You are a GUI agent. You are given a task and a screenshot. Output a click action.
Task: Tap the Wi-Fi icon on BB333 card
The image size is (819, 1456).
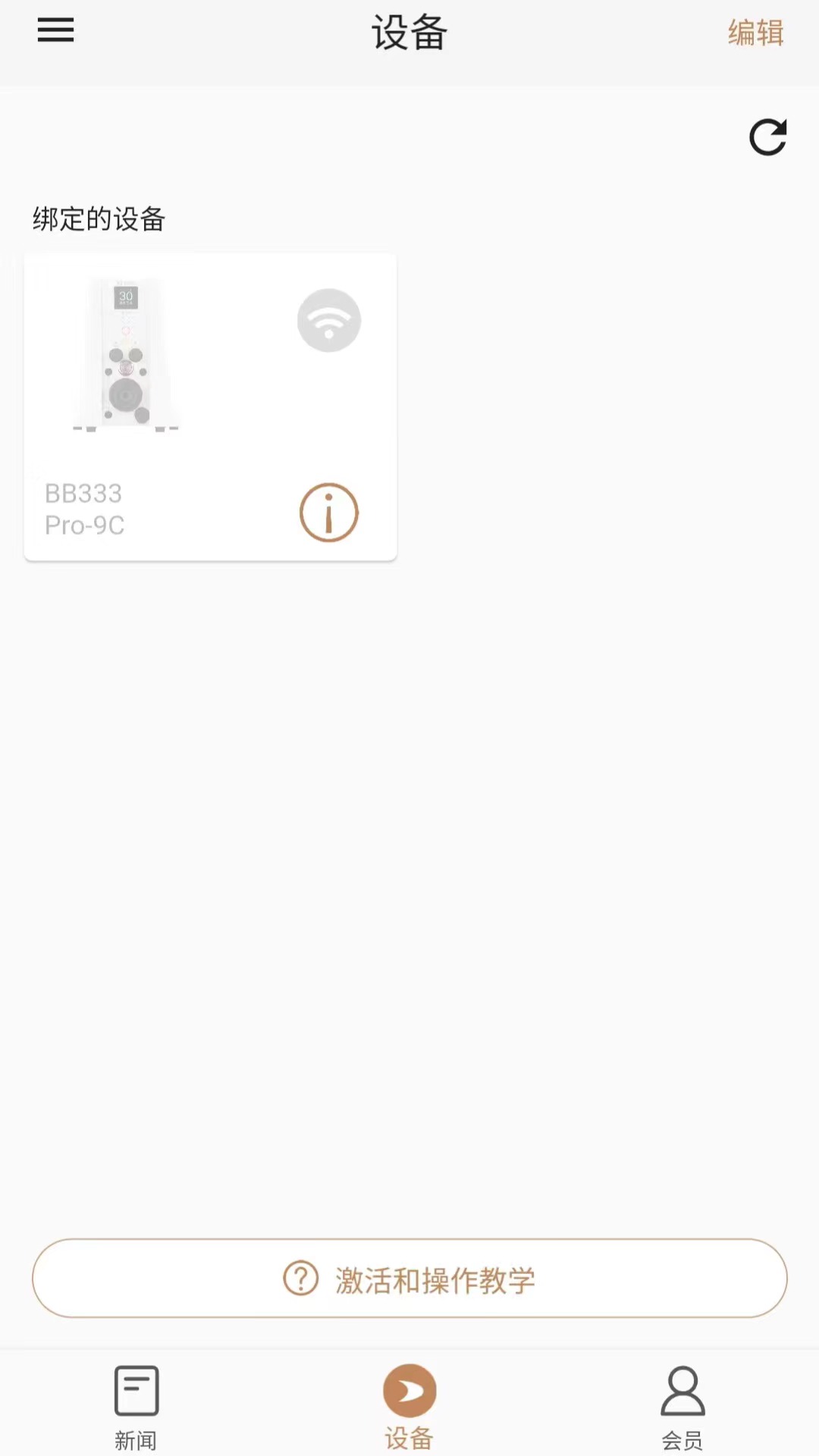tap(328, 321)
